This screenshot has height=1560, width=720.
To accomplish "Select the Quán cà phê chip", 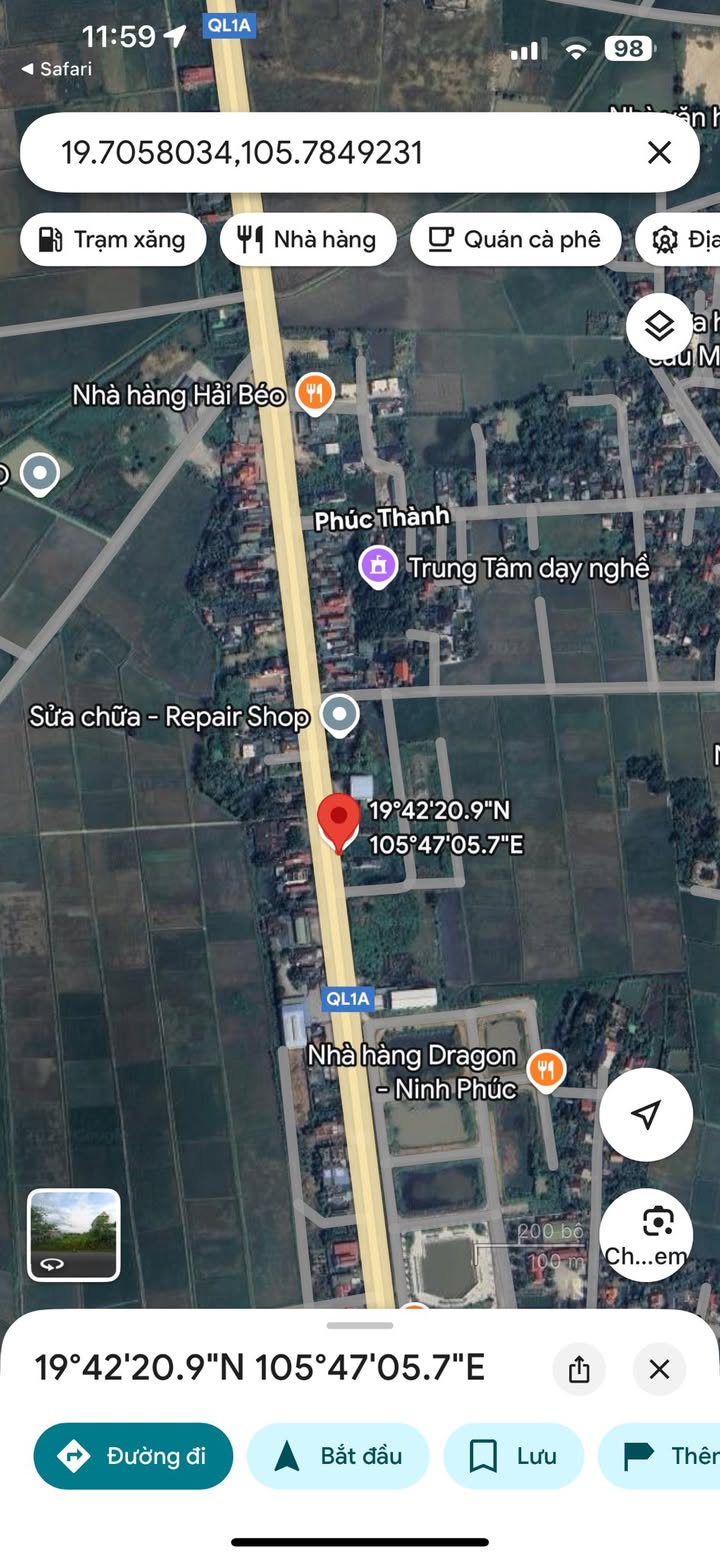I will tap(515, 240).
